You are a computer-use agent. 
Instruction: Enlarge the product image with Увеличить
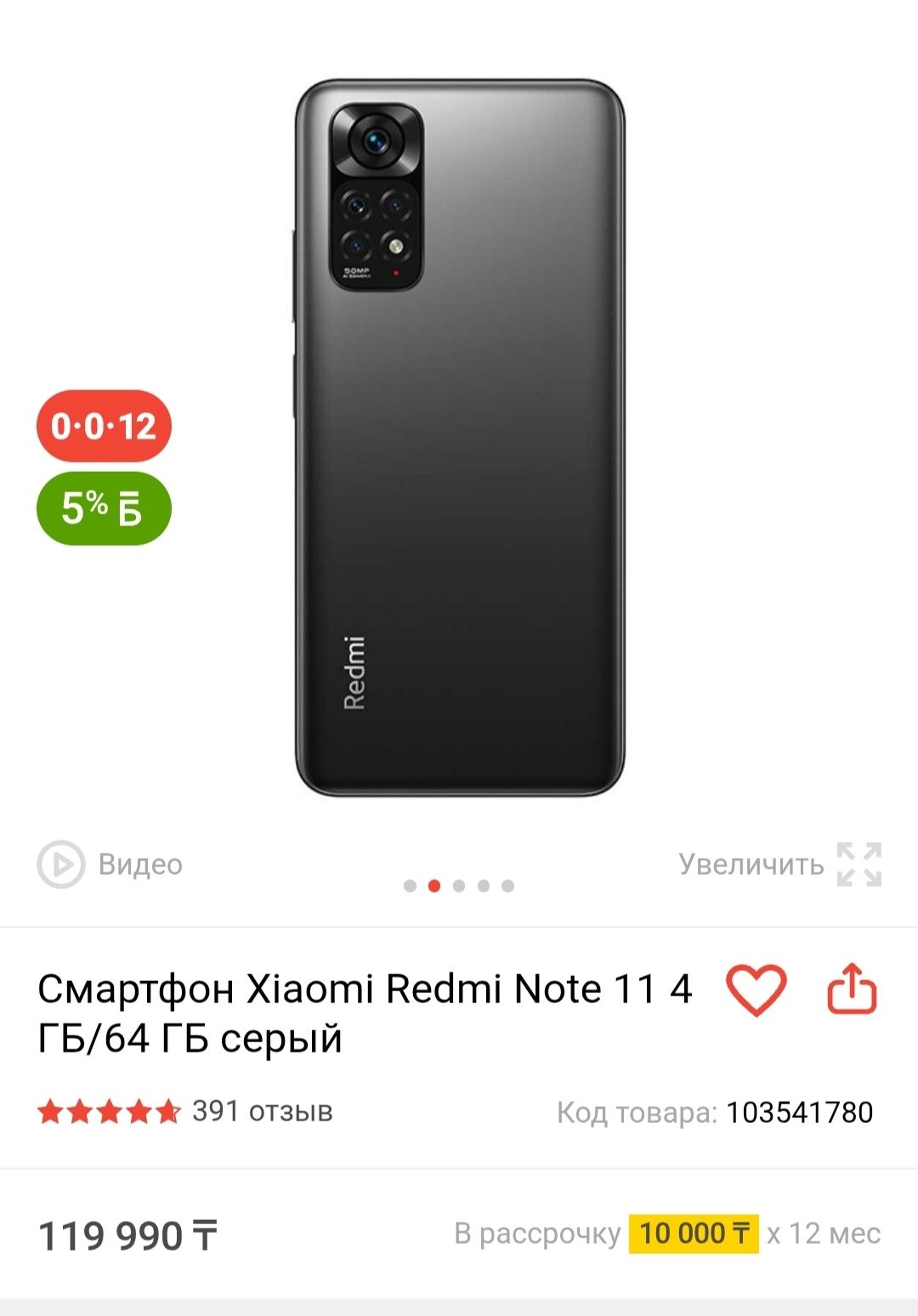coord(779,864)
